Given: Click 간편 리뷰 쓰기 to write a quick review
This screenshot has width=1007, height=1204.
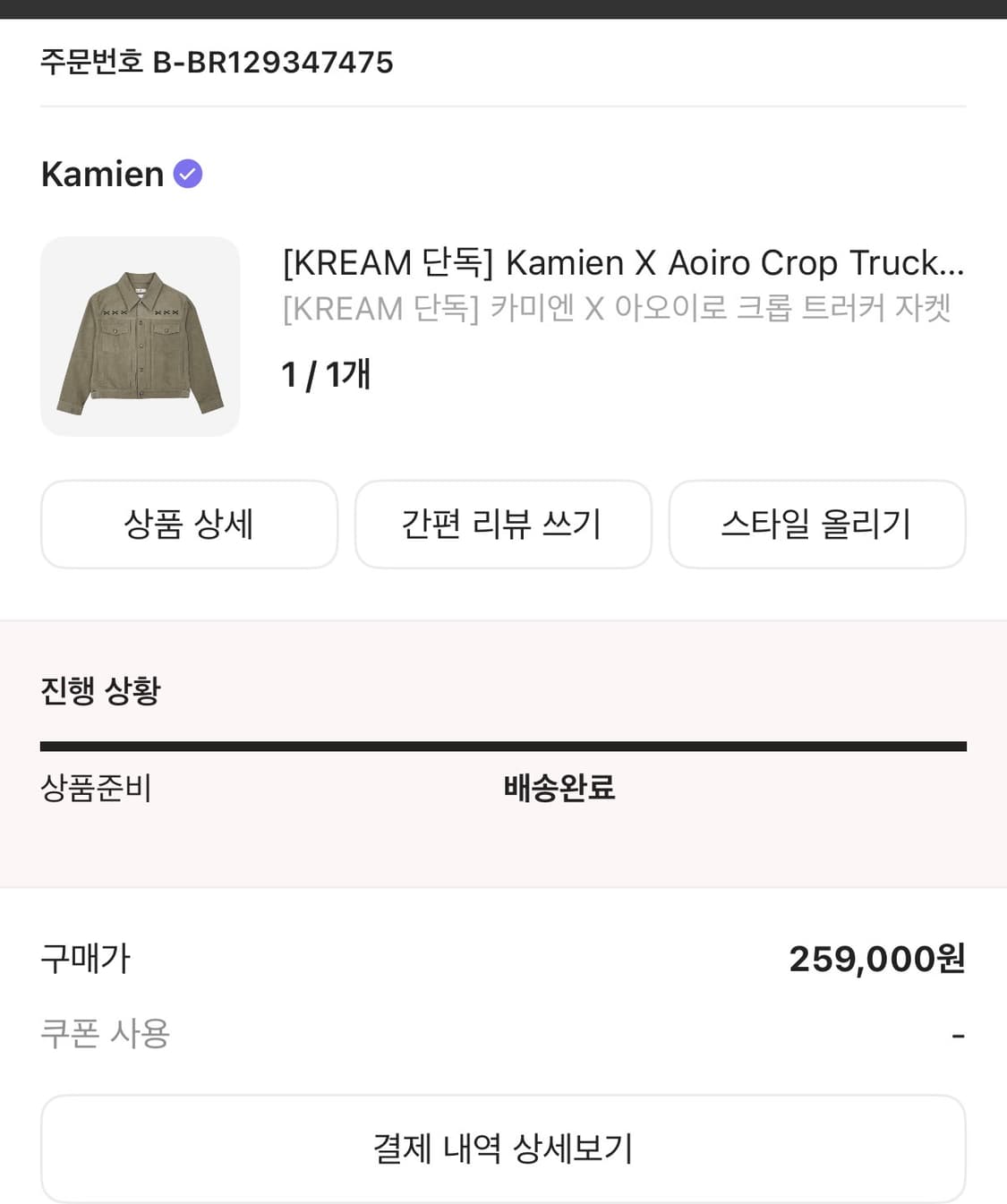Looking at the screenshot, I should tap(503, 525).
